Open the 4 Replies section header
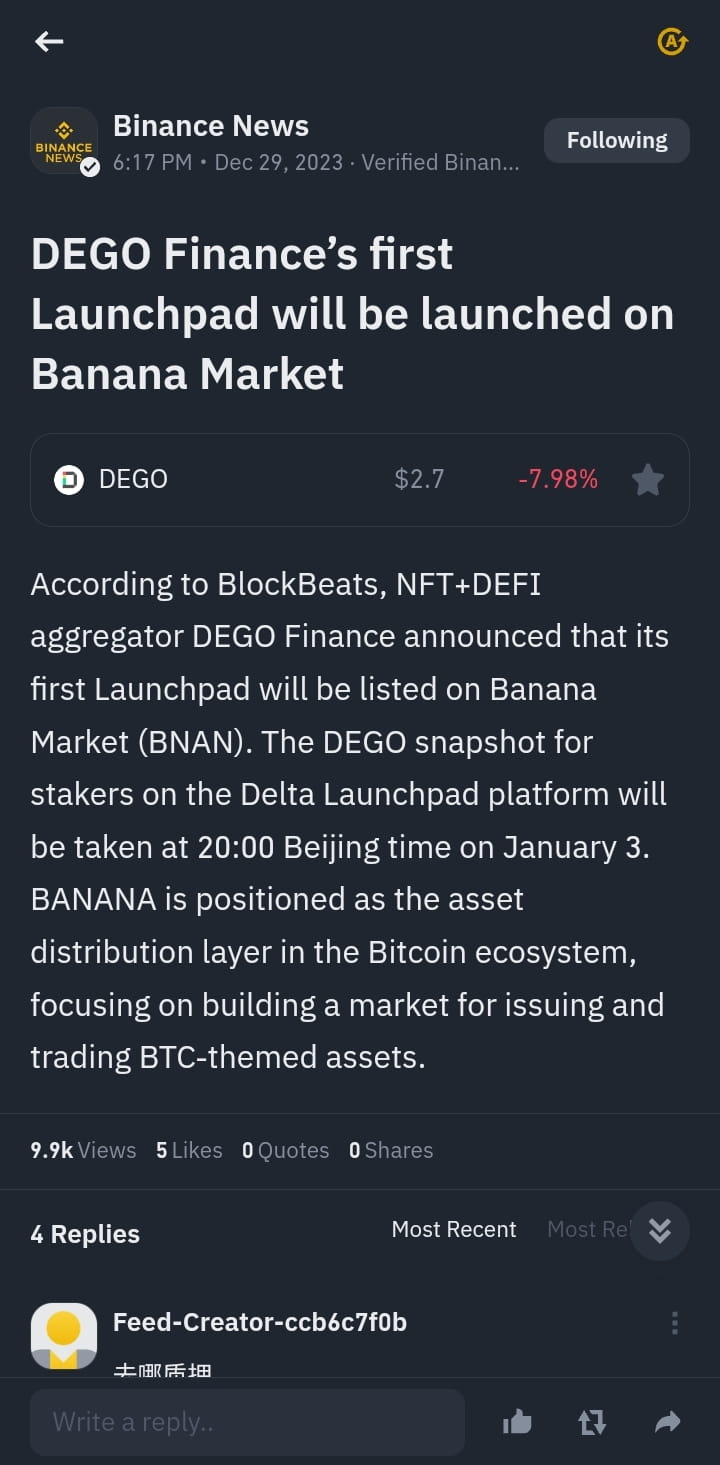 (85, 1234)
